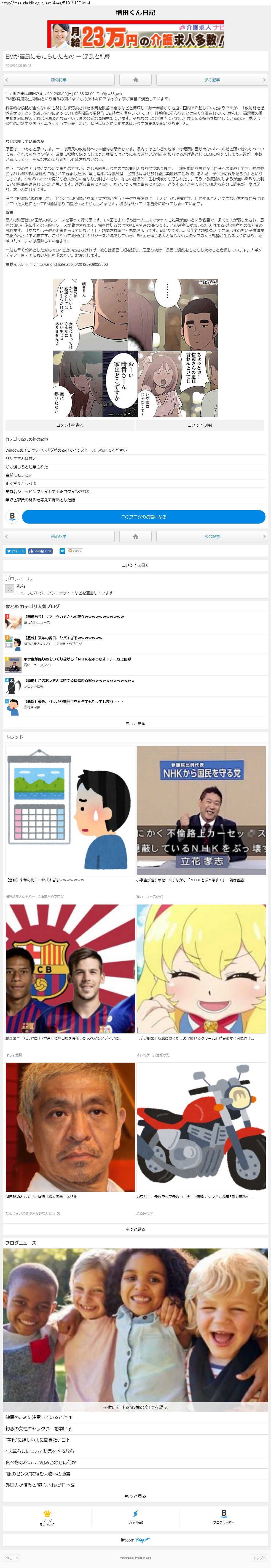This screenshot has height=1568, width=271.
Task: Go to the top 次の記事 button
Action: click(212, 80)
